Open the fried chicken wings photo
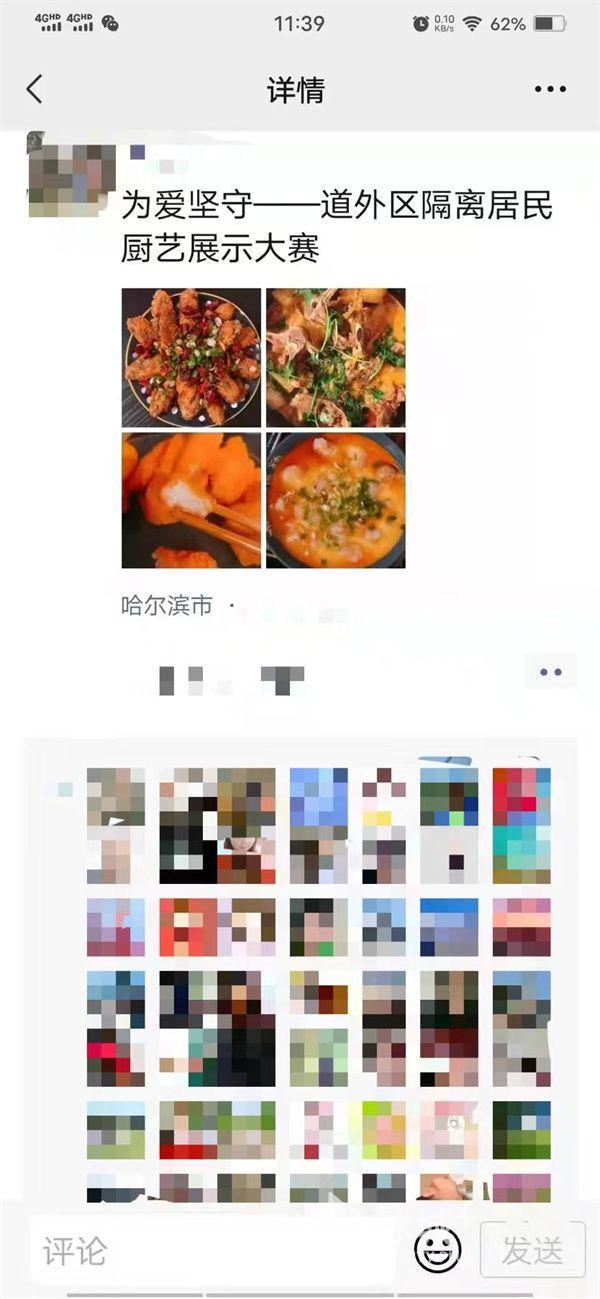Screen dimensions: 600x1299 click(191, 358)
